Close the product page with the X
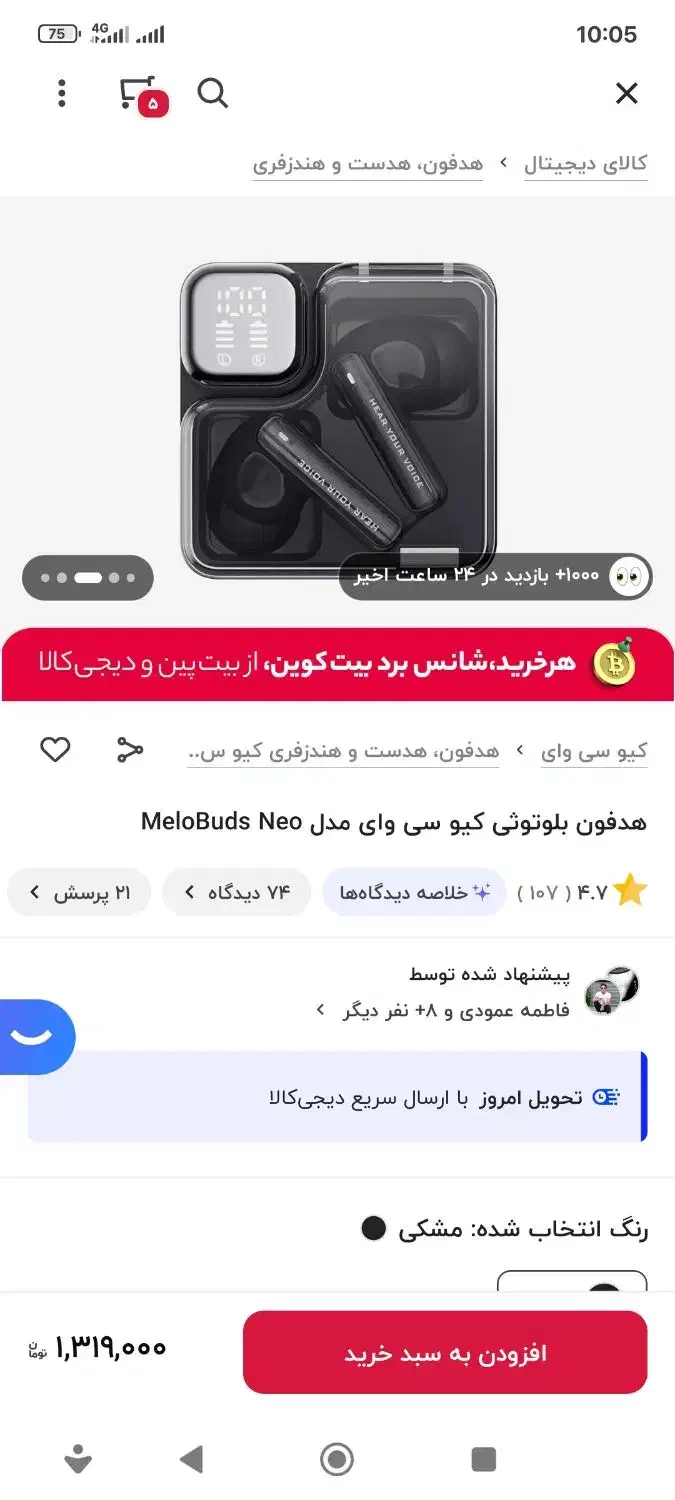The width and height of the screenshot is (675, 1500). 626,94
